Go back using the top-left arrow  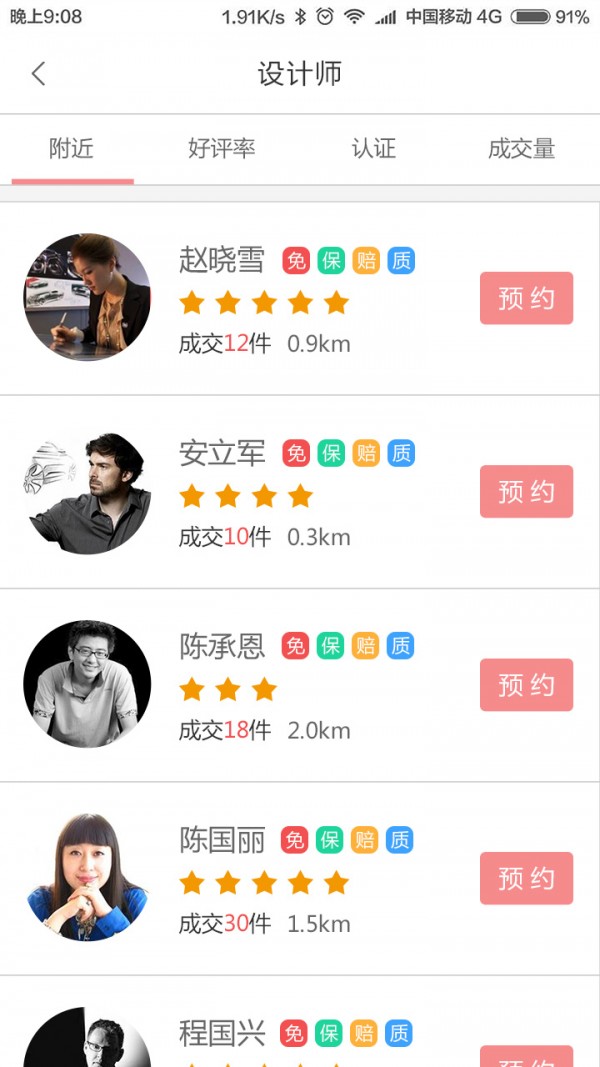point(39,73)
